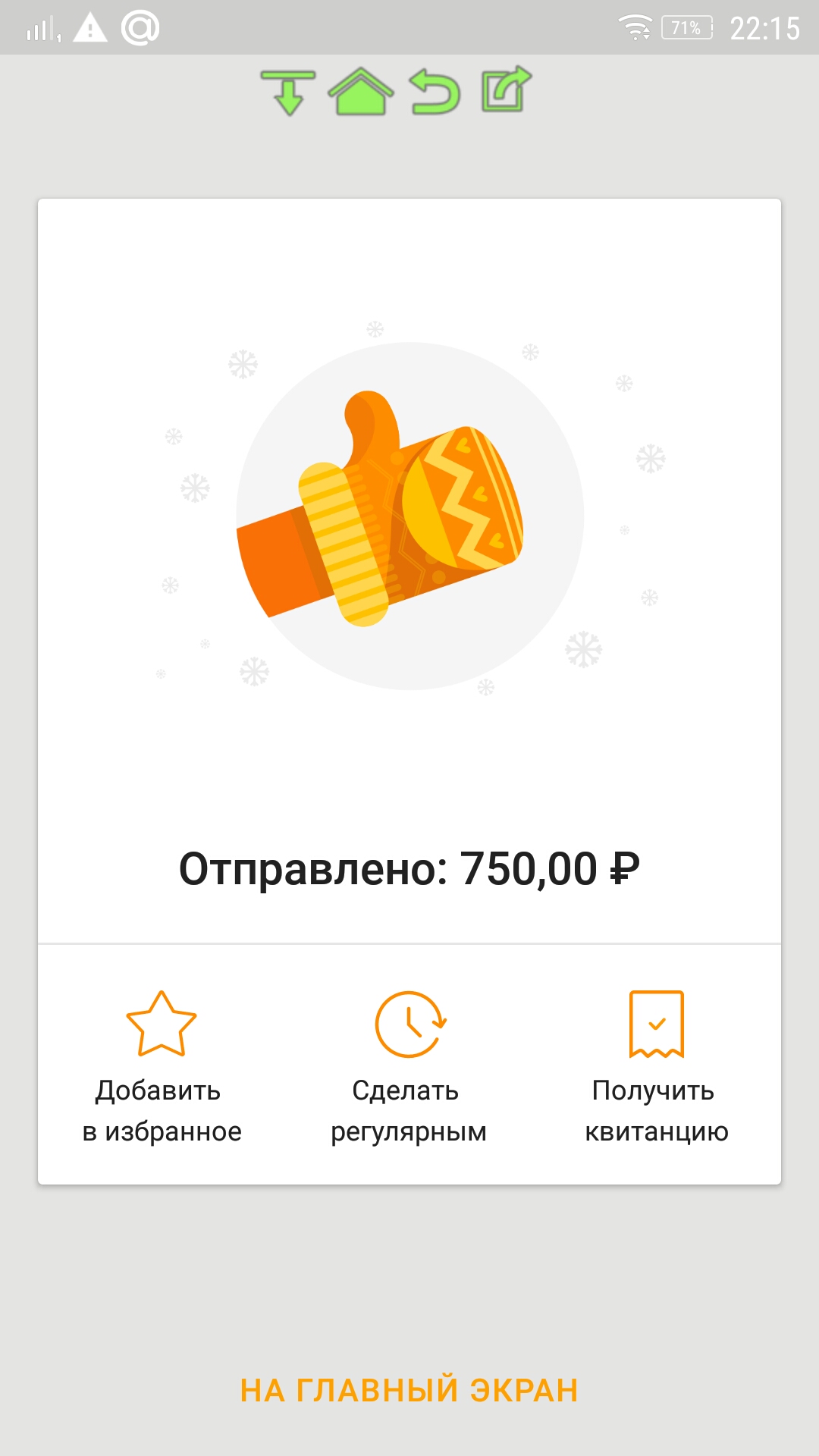The height and width of the screenshot is (1456, 819).
Task: Tap the green home icon
Action: 360,92
